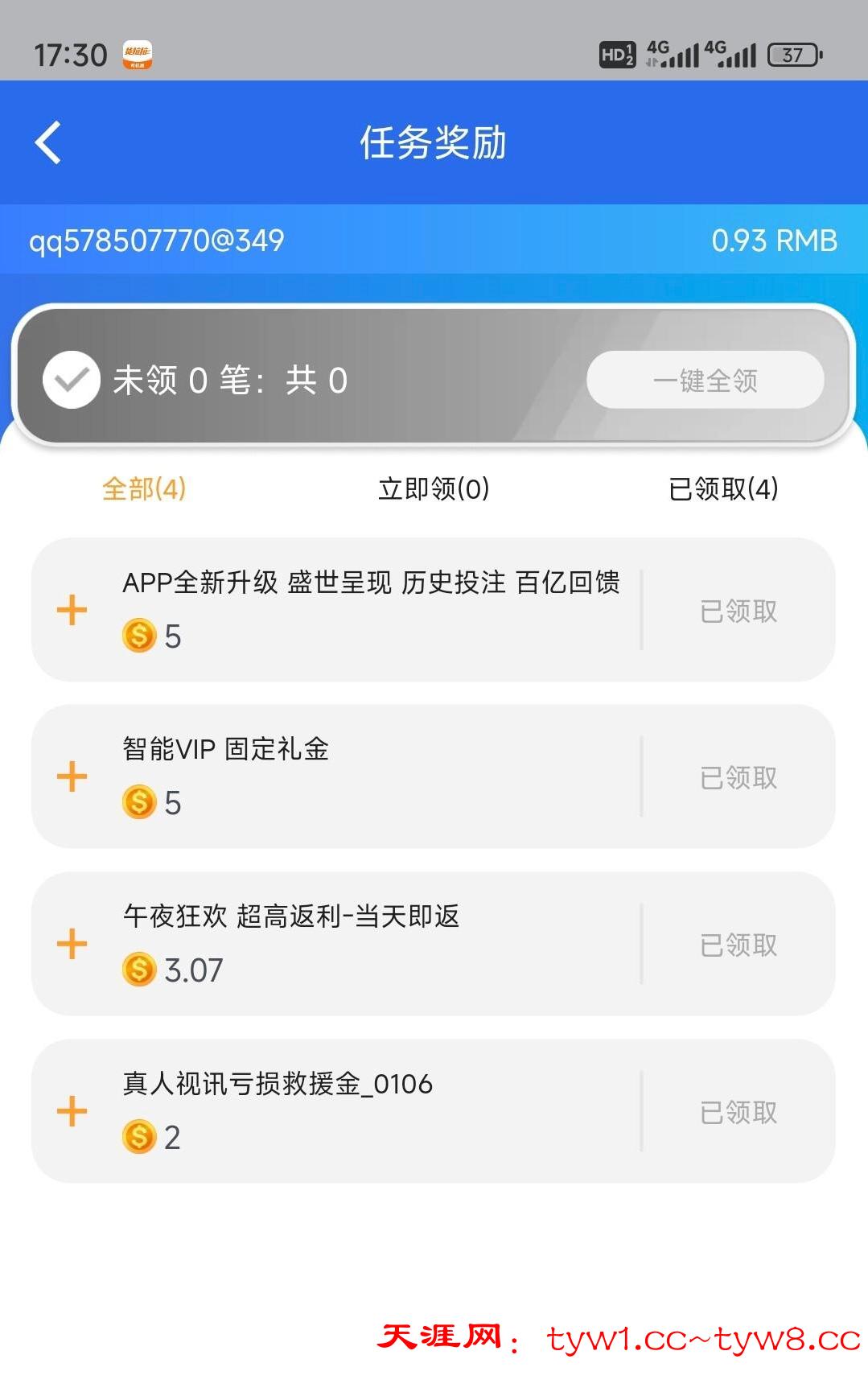The width and height of the screenshot is (868, 1392).
Task: Switch to the 立即领(0) tab
Action: click(x=434, y=488)
